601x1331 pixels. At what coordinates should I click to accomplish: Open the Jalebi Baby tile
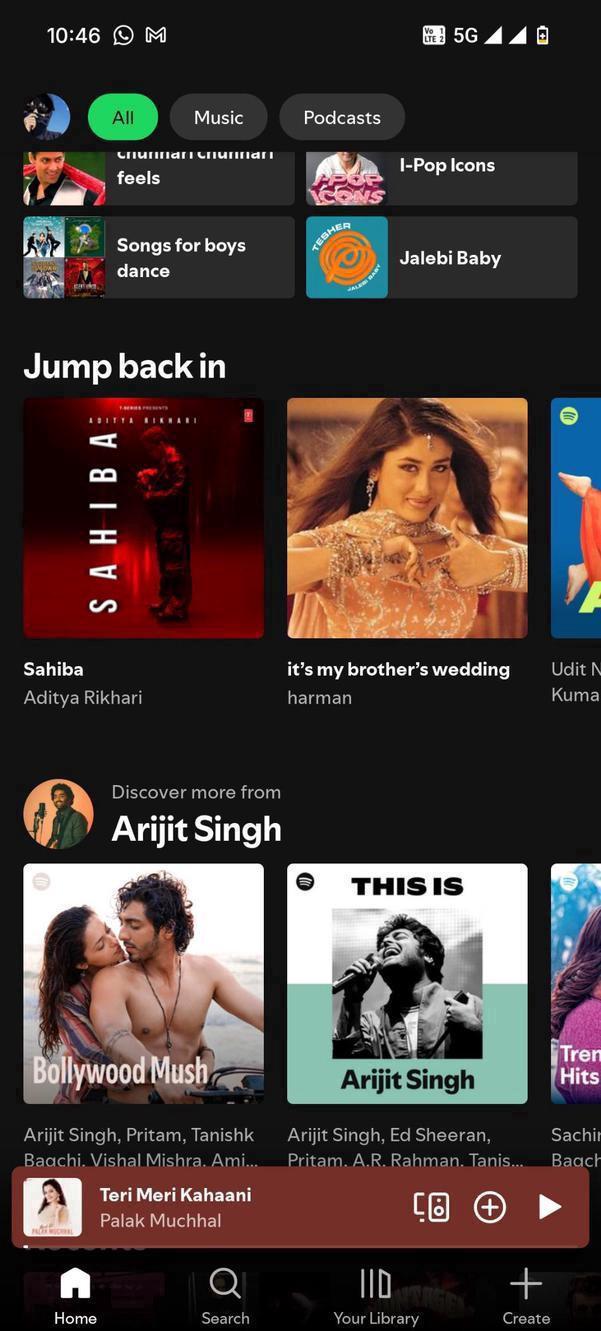(x=441, y=258)
